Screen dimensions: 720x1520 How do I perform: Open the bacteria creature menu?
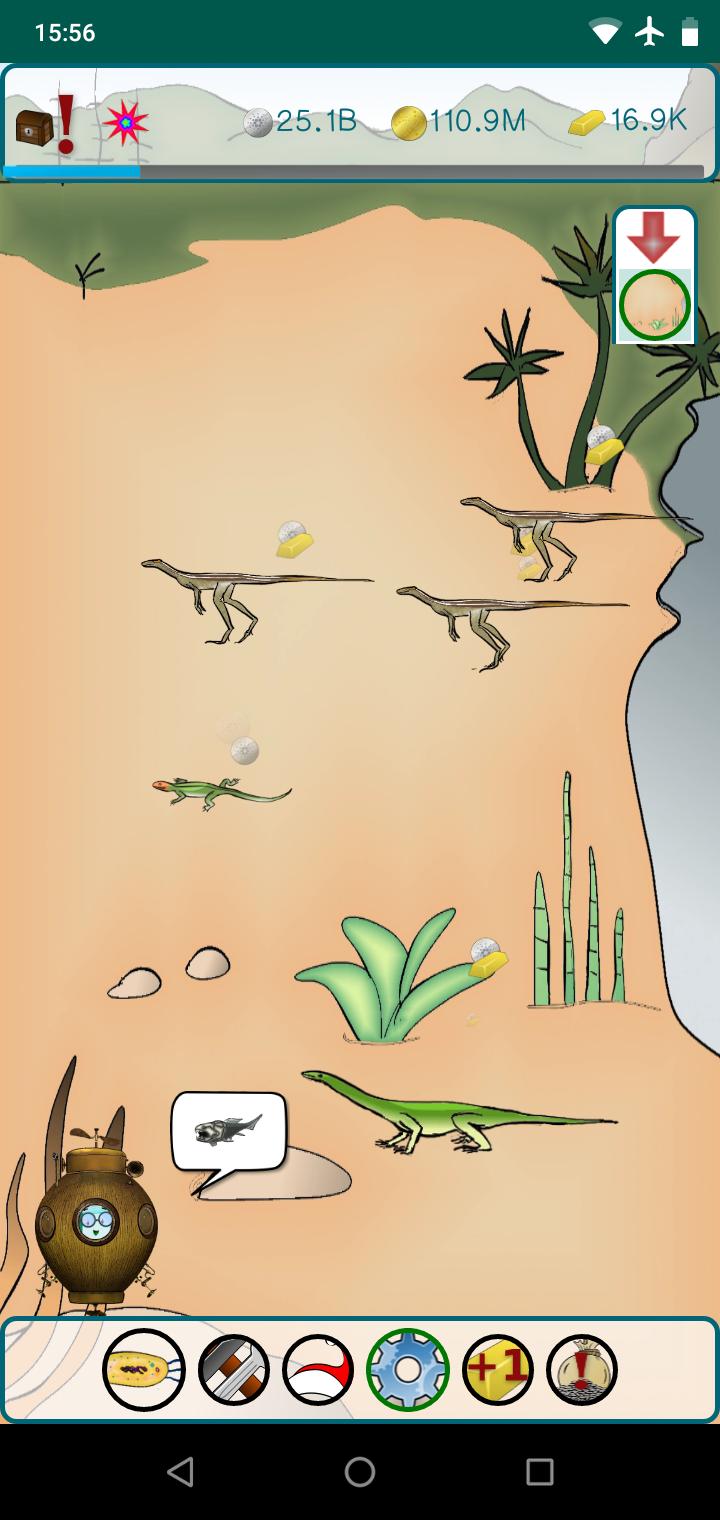coord(144,1369)
